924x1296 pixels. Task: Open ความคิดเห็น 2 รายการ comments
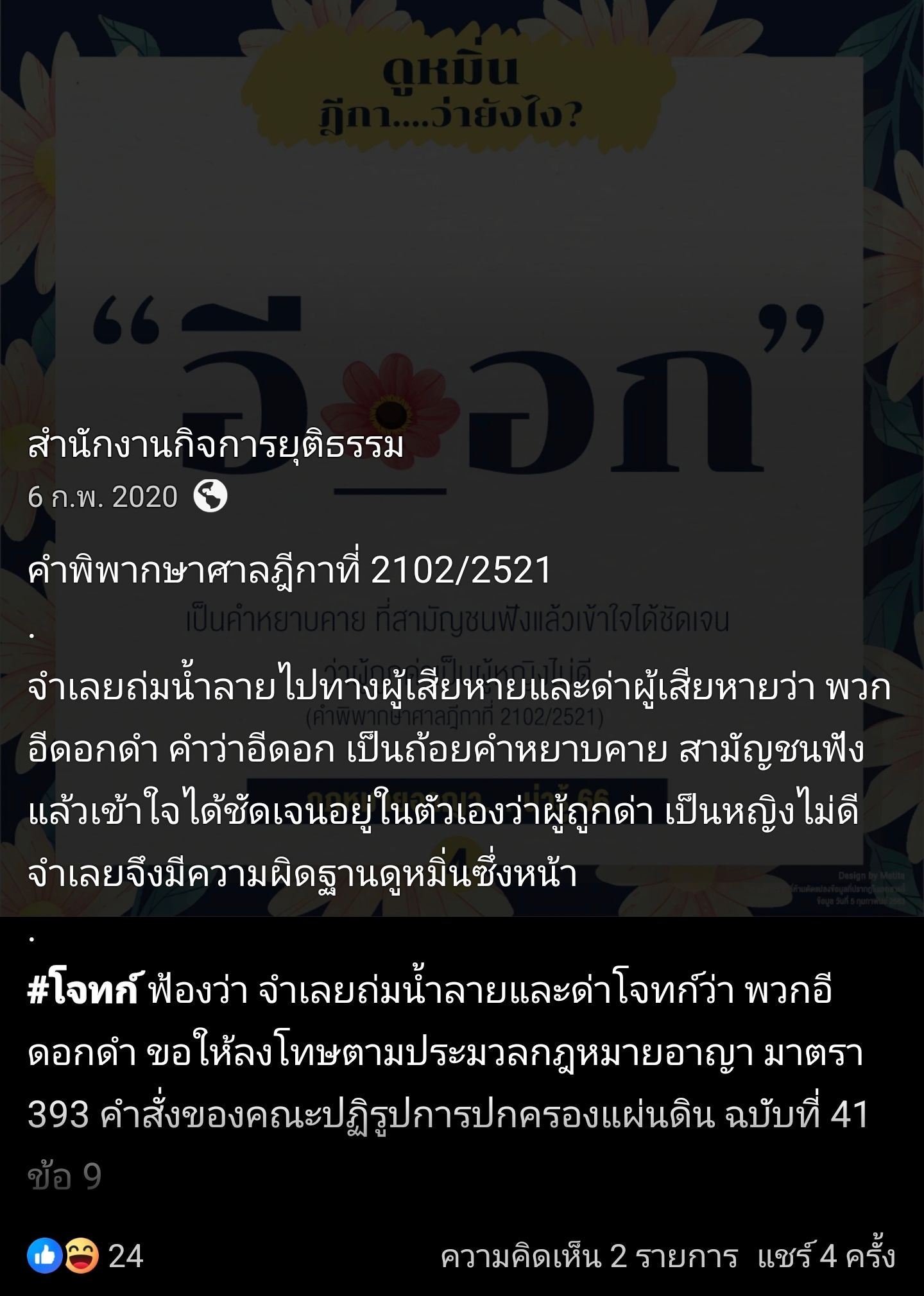[588, 1256]
